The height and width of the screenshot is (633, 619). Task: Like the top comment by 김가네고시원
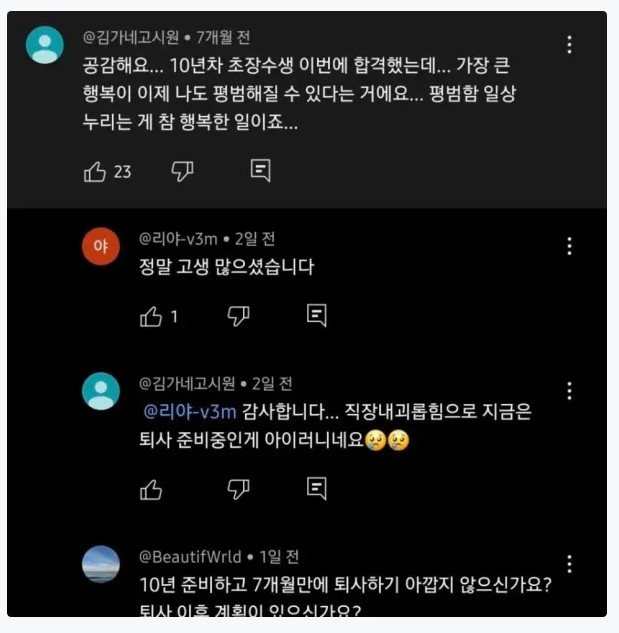coord(95,172)
